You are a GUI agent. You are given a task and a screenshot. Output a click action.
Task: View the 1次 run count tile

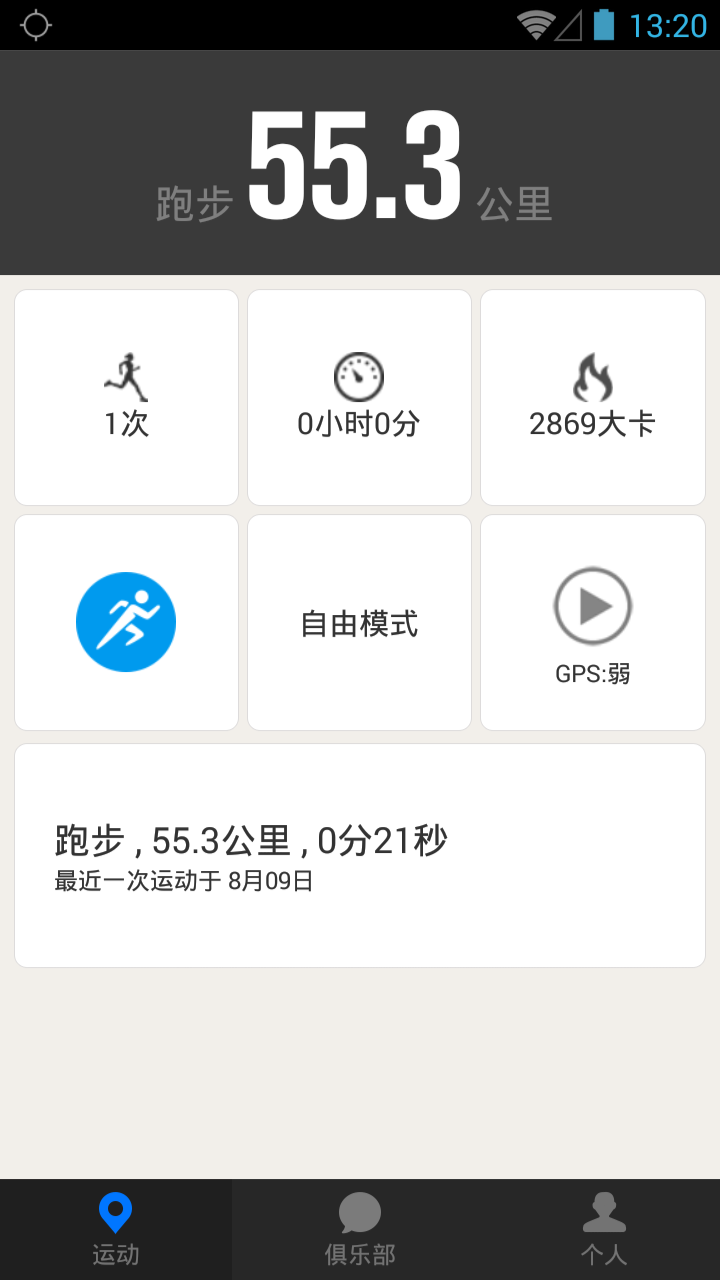126,398
